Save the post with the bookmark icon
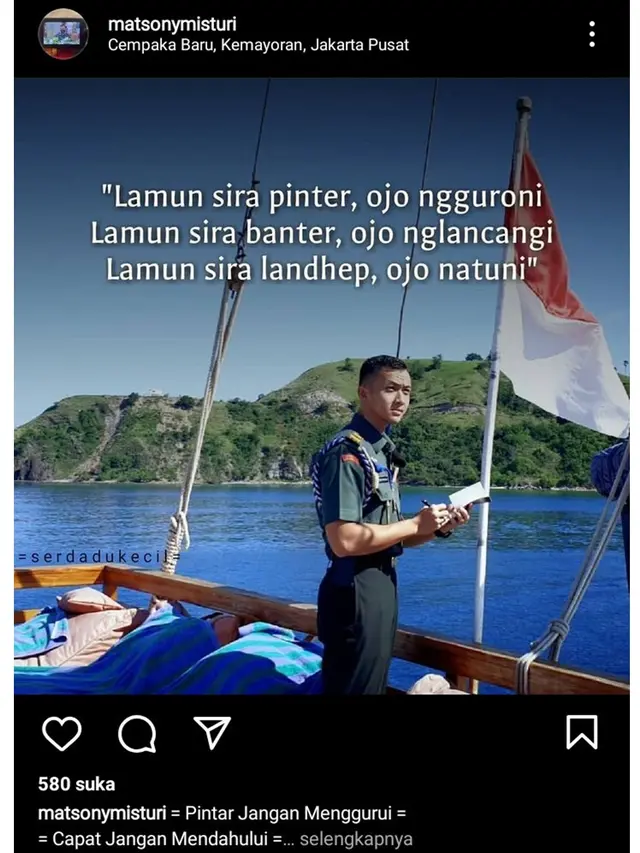The image size is (640, 853). click(582, 732)
